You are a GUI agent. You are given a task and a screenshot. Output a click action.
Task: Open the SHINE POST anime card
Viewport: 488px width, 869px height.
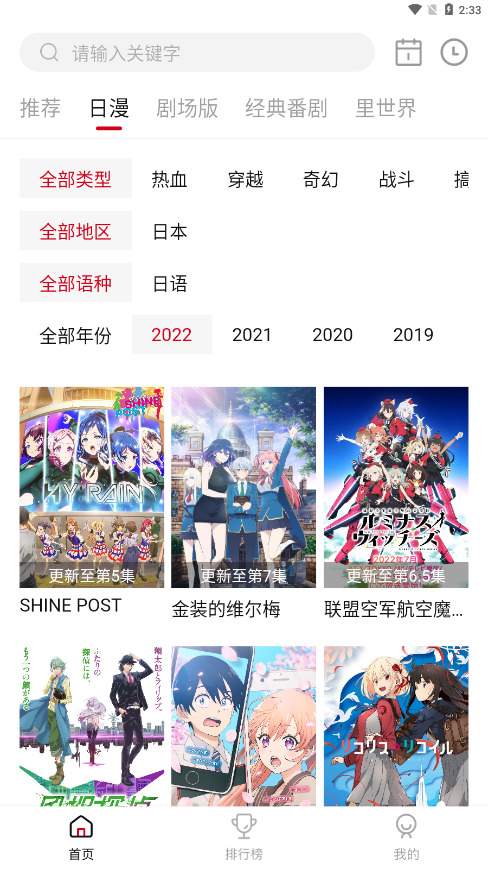click(x=91, y=502)
